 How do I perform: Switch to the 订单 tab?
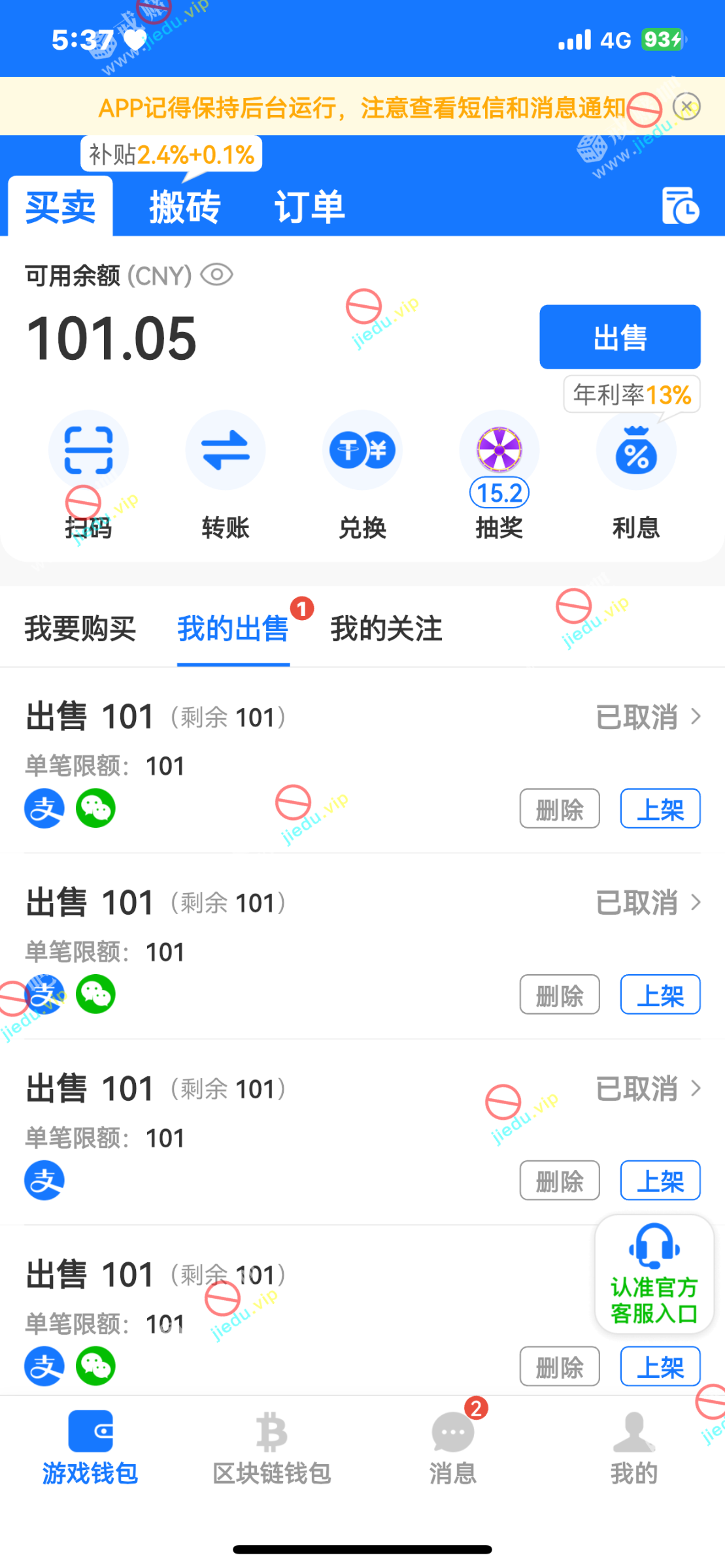[x=309, y=207]
